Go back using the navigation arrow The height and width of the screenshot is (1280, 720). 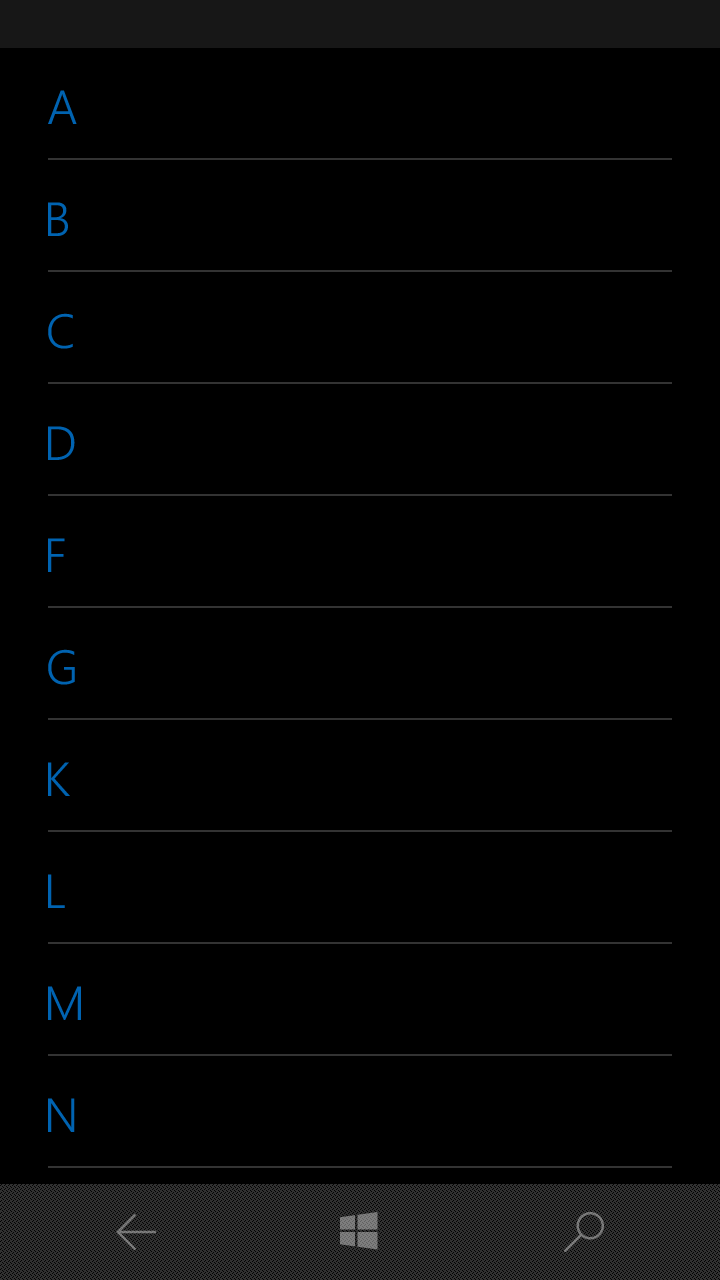136,1232
